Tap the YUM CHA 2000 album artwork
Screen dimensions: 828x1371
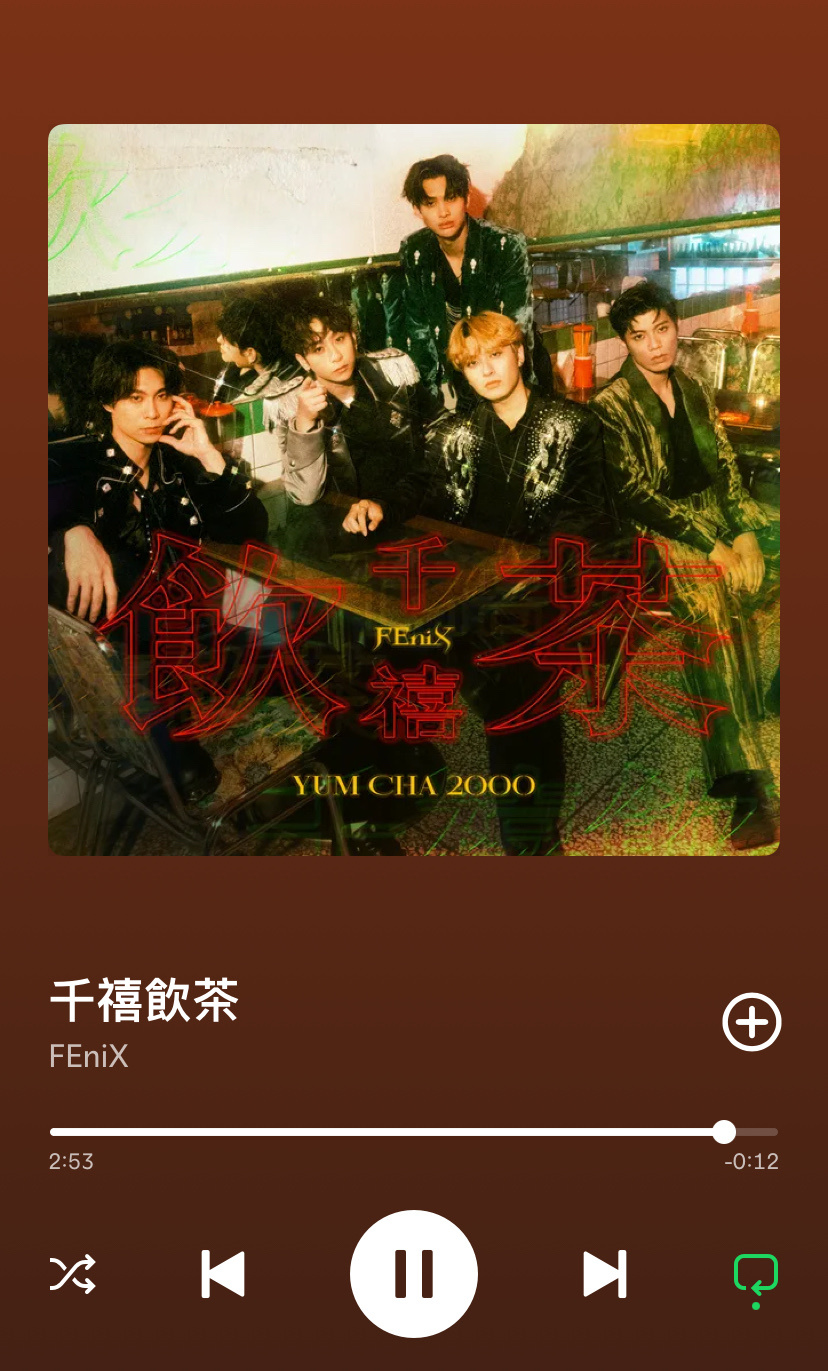pos(414,490)
